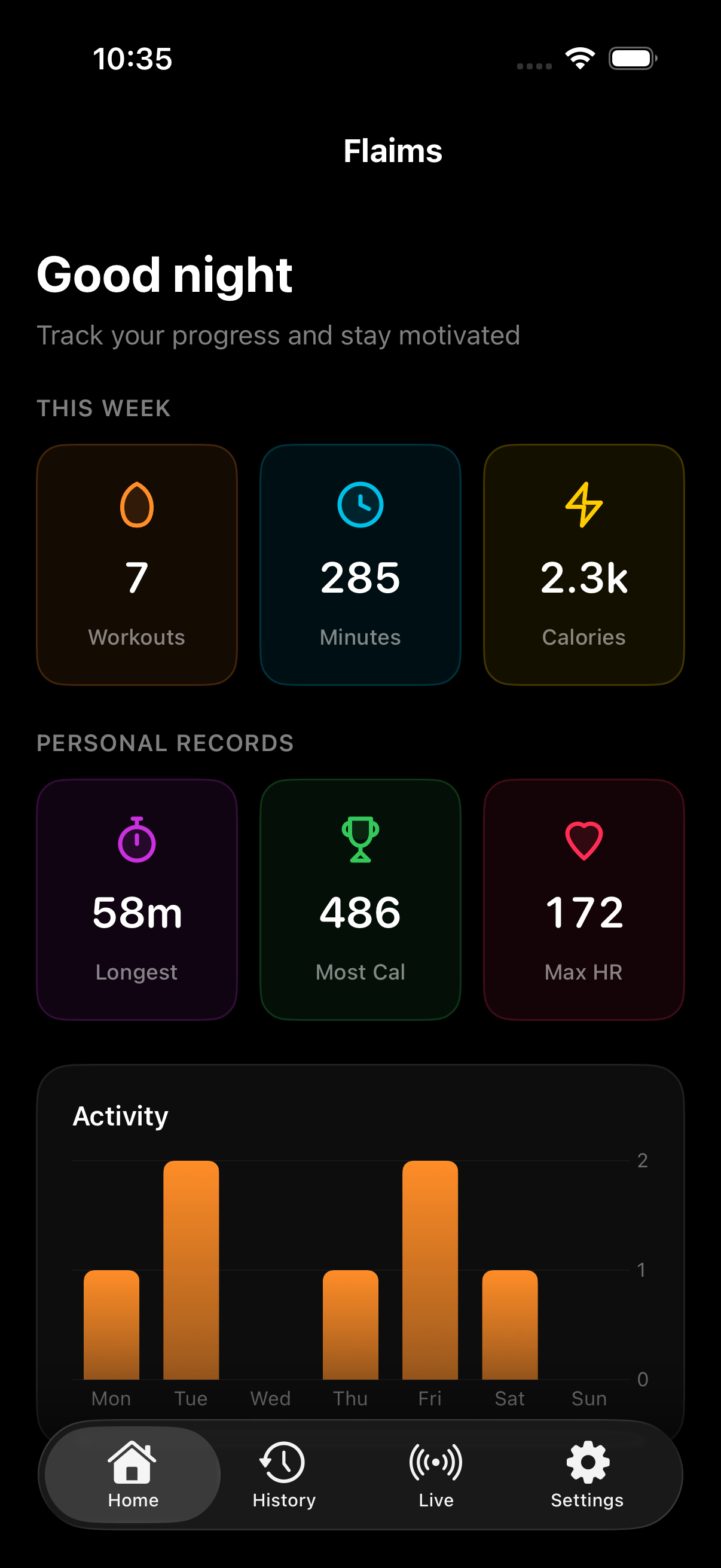Tap the Flaims title at the top
Viewport: 721px width, 1568px height.
point(393,150)
